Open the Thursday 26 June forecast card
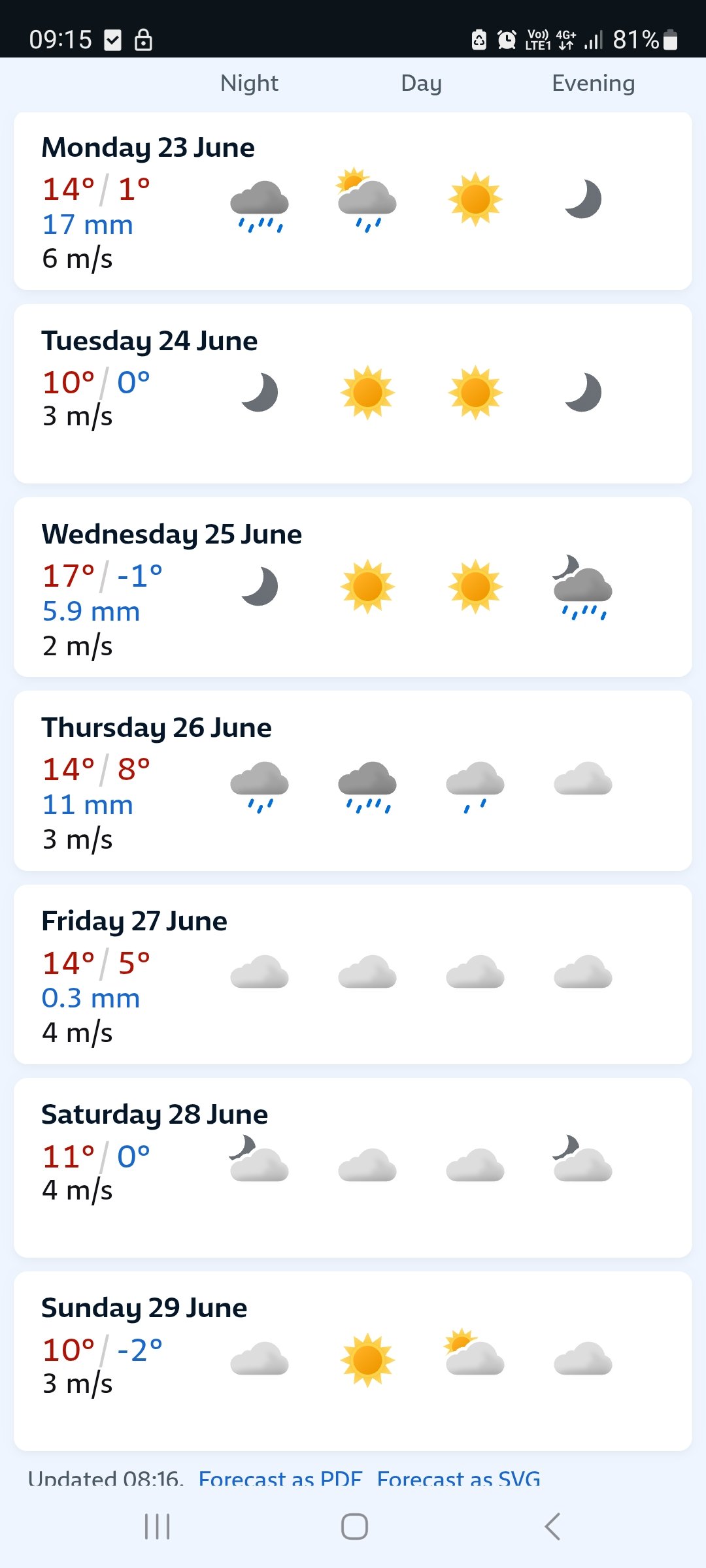 353,781
